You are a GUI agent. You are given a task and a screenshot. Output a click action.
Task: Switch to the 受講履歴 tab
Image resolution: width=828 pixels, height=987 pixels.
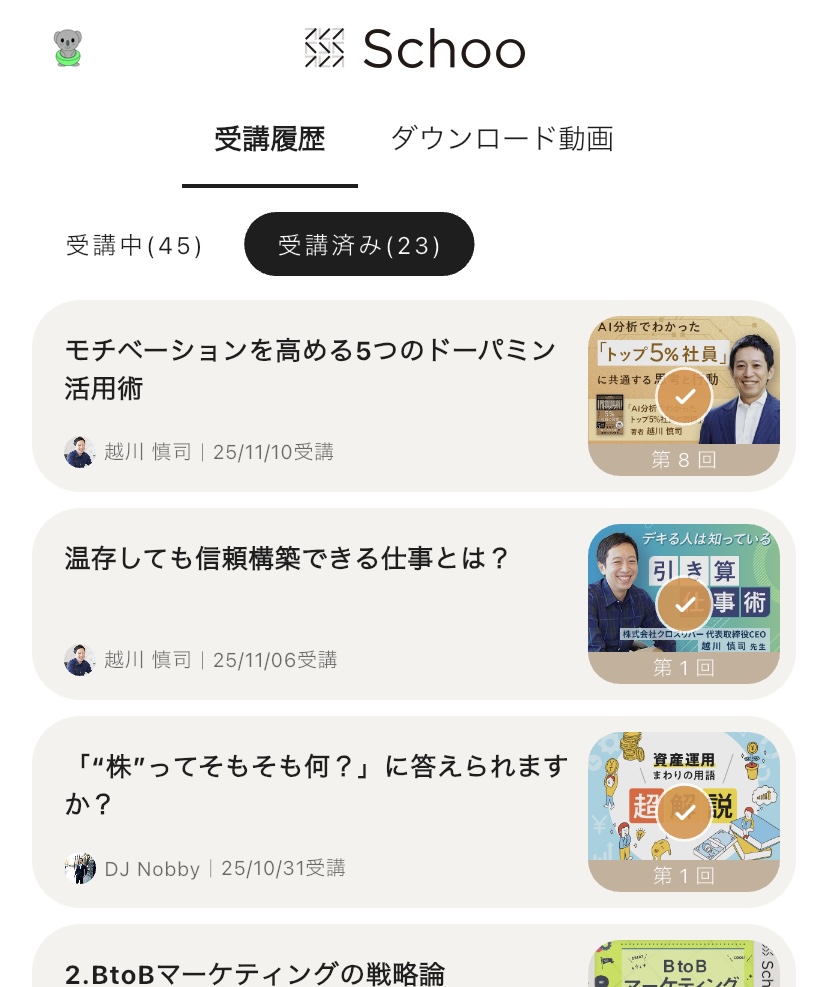270,139
